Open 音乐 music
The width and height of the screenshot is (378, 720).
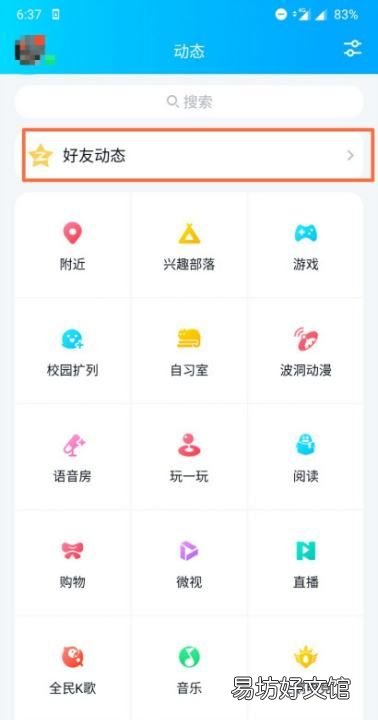pyautogui.click(x=189, y=669)
